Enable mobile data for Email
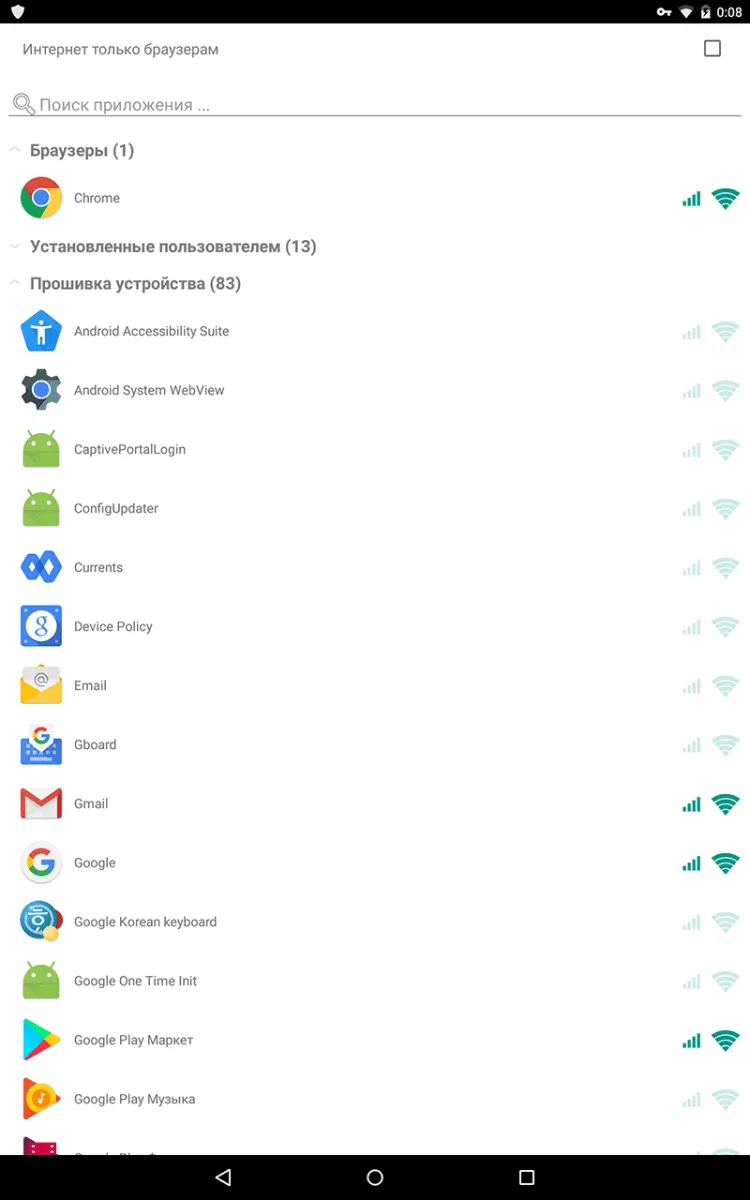750x1200 pixels. click(x=691, y=685)
